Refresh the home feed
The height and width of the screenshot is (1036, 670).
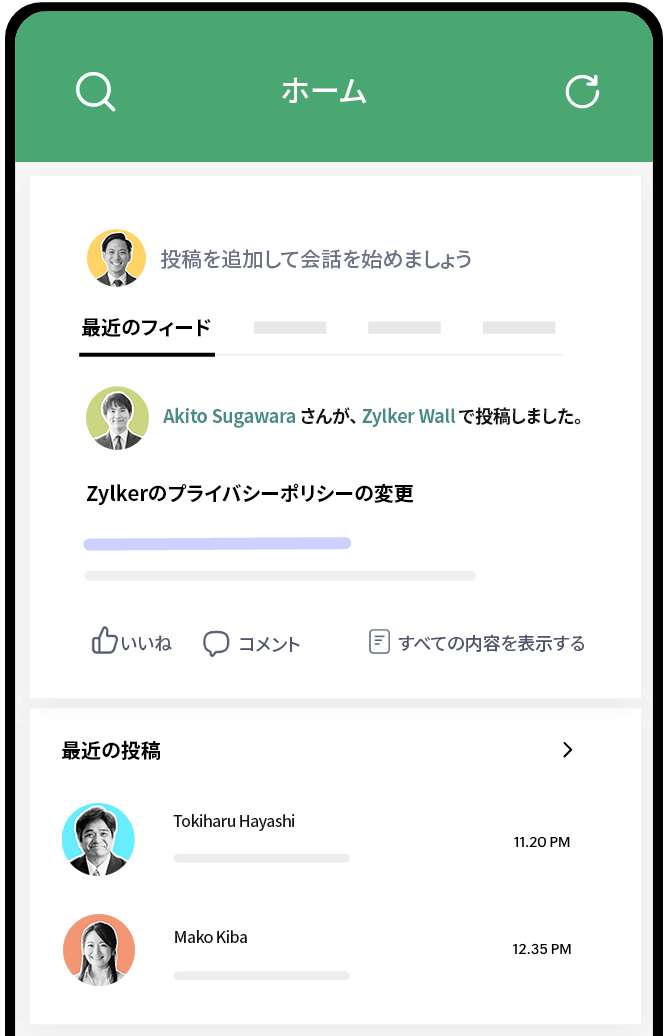point(582,91)
